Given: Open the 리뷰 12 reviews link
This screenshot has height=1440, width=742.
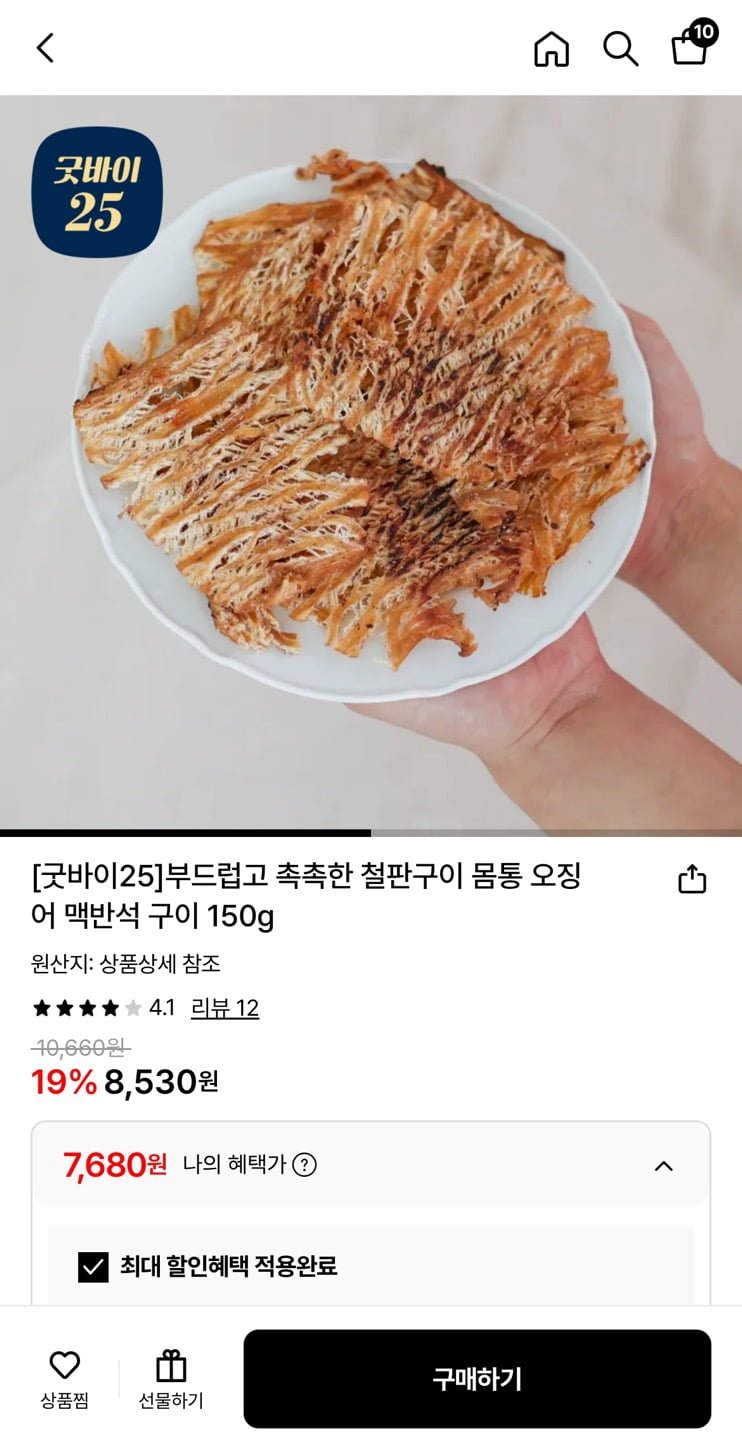Looking at the screenshot, I should click(225, 1008).
